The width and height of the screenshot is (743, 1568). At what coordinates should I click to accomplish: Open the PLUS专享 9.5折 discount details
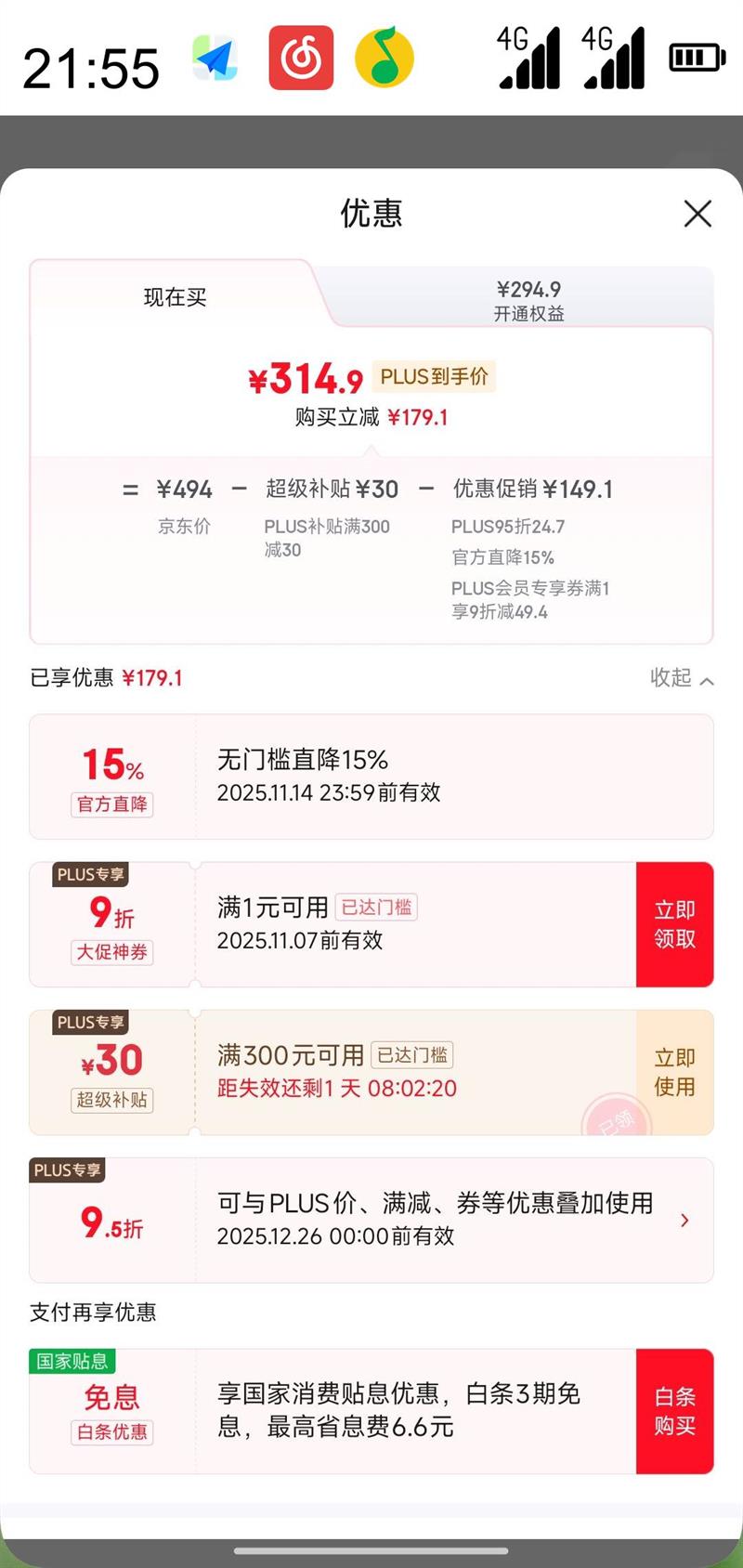coord(371,1220)
